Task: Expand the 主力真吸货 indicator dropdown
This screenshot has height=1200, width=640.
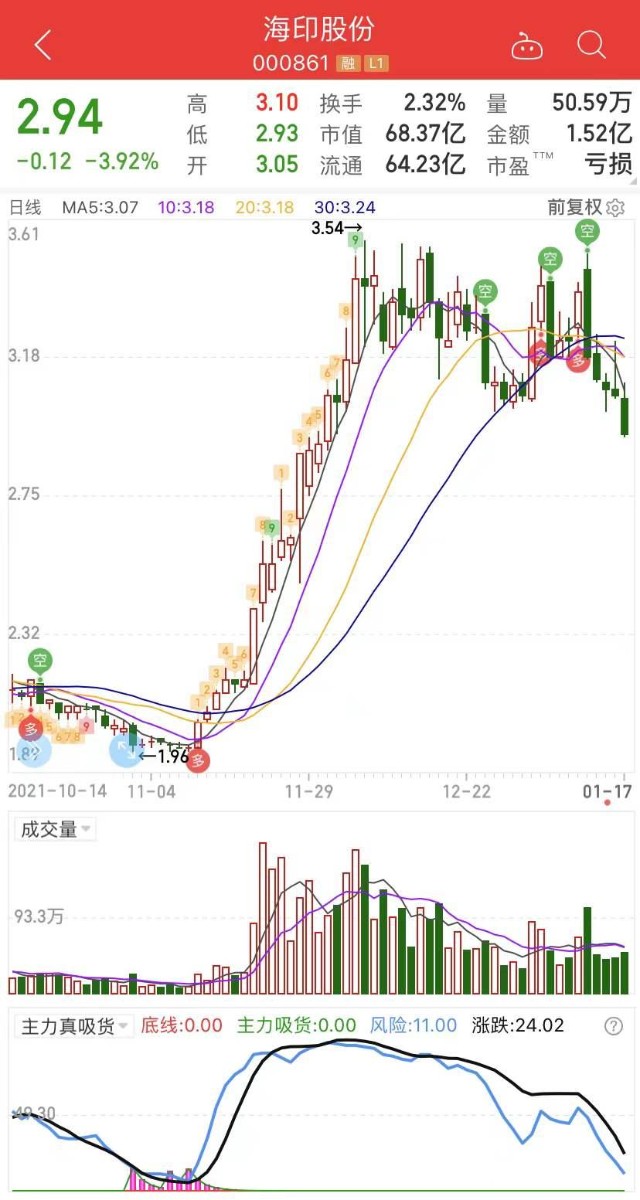Action: pos(75,1025)
